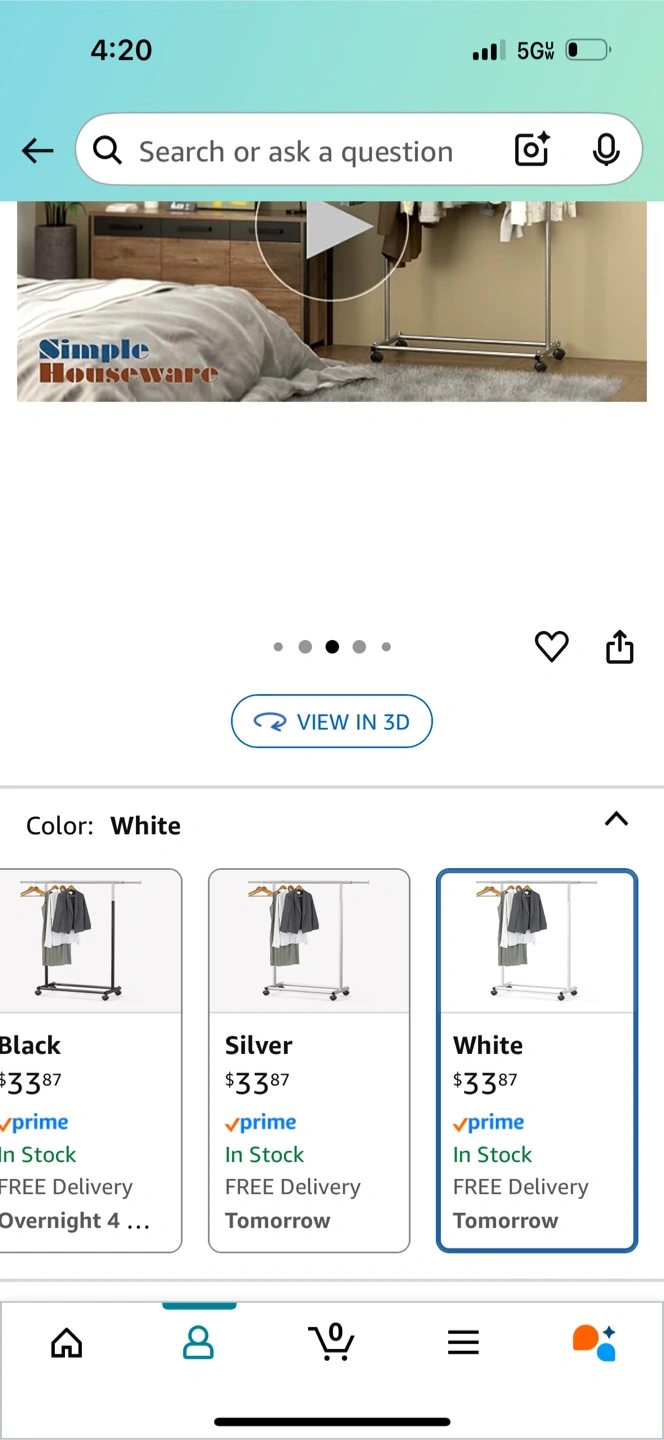The image size is (664, 1440).
Task: Open the Rufus AI assistant
Action: point(594,1342)
